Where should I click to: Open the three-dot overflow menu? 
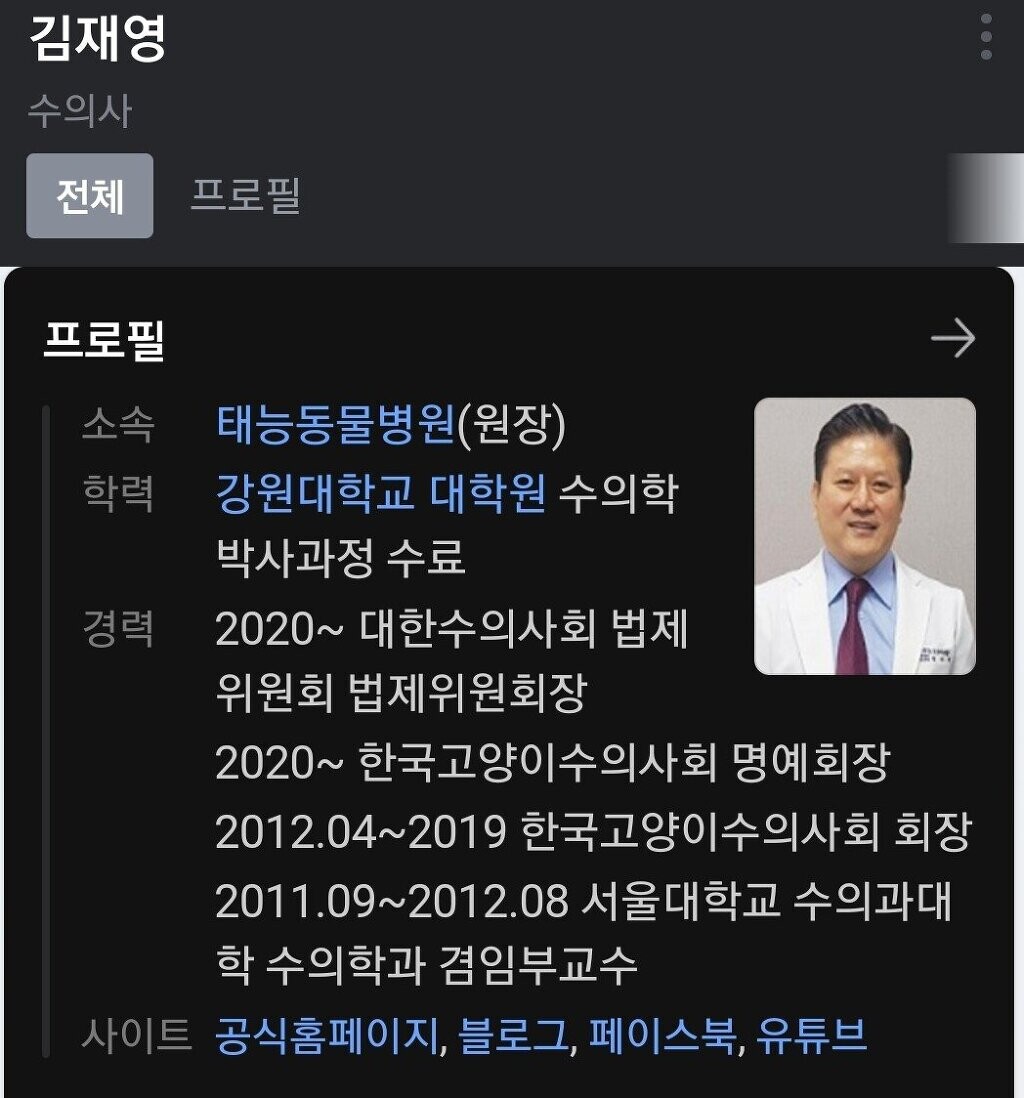click(x=986, y=38)
